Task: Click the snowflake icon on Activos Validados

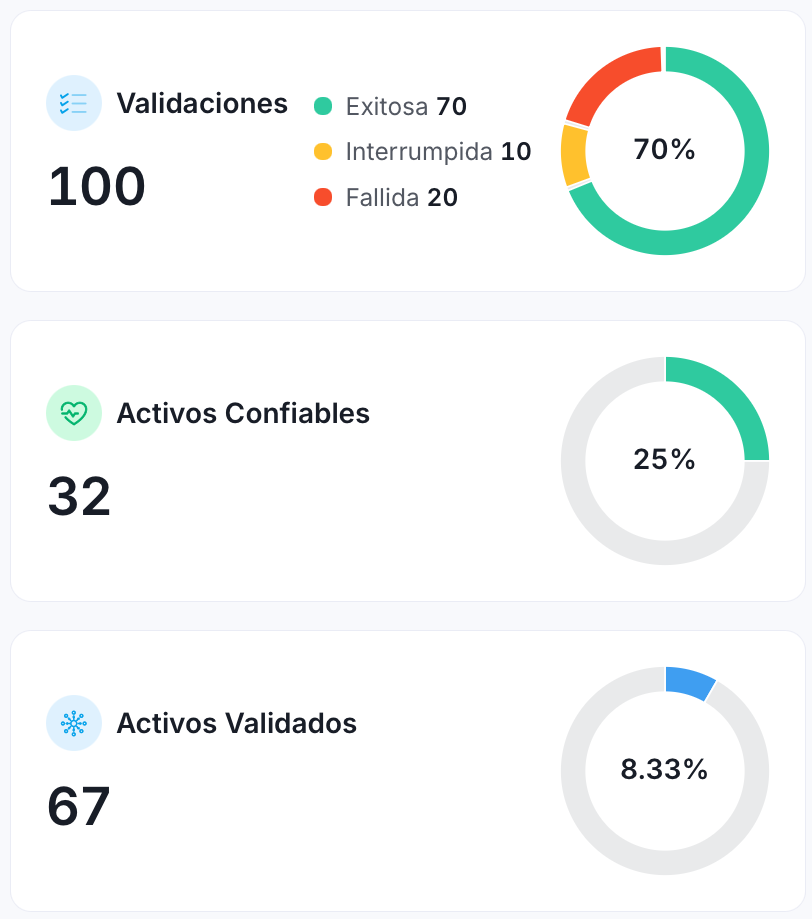Action: (74, 723)
